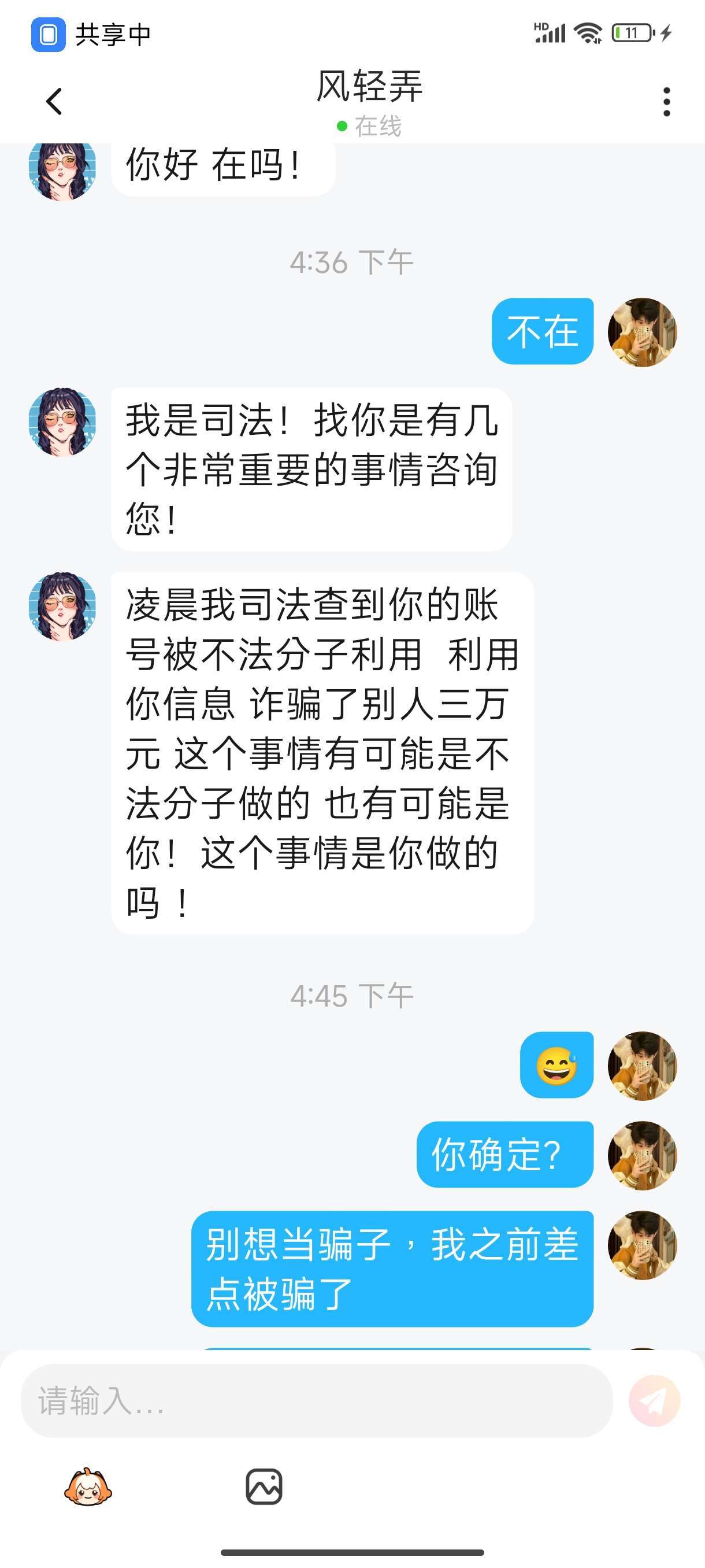This screenshot has width=705, height=1568.
Task: View 风轻弄's avatar beside 我是司法 message
Action: pos(62,422)
